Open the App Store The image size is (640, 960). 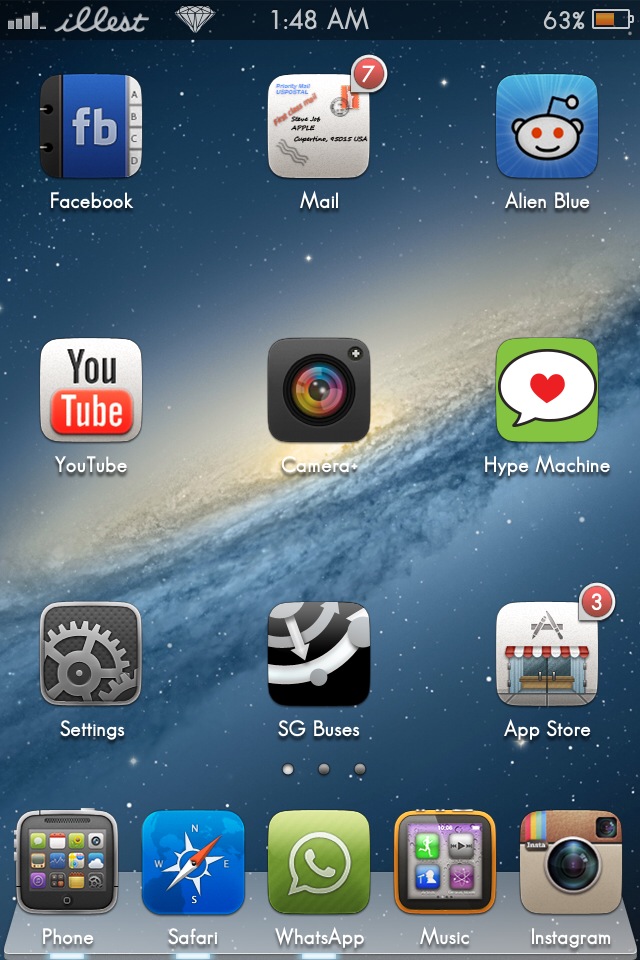(547, 654)
